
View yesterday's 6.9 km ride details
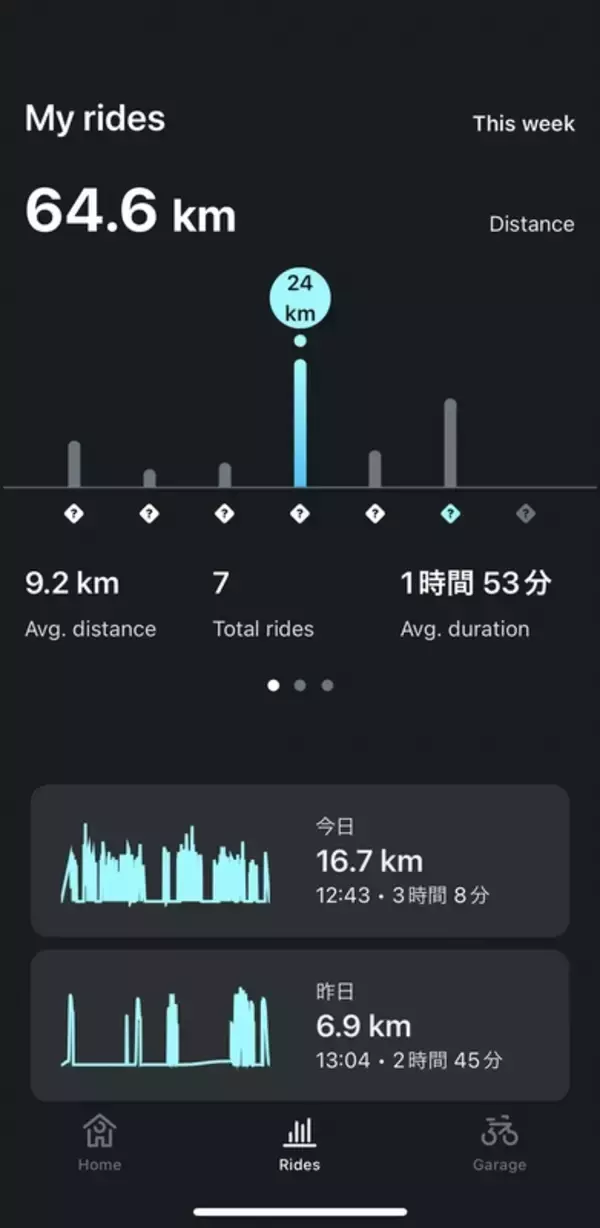click(x=300, y=1026)
